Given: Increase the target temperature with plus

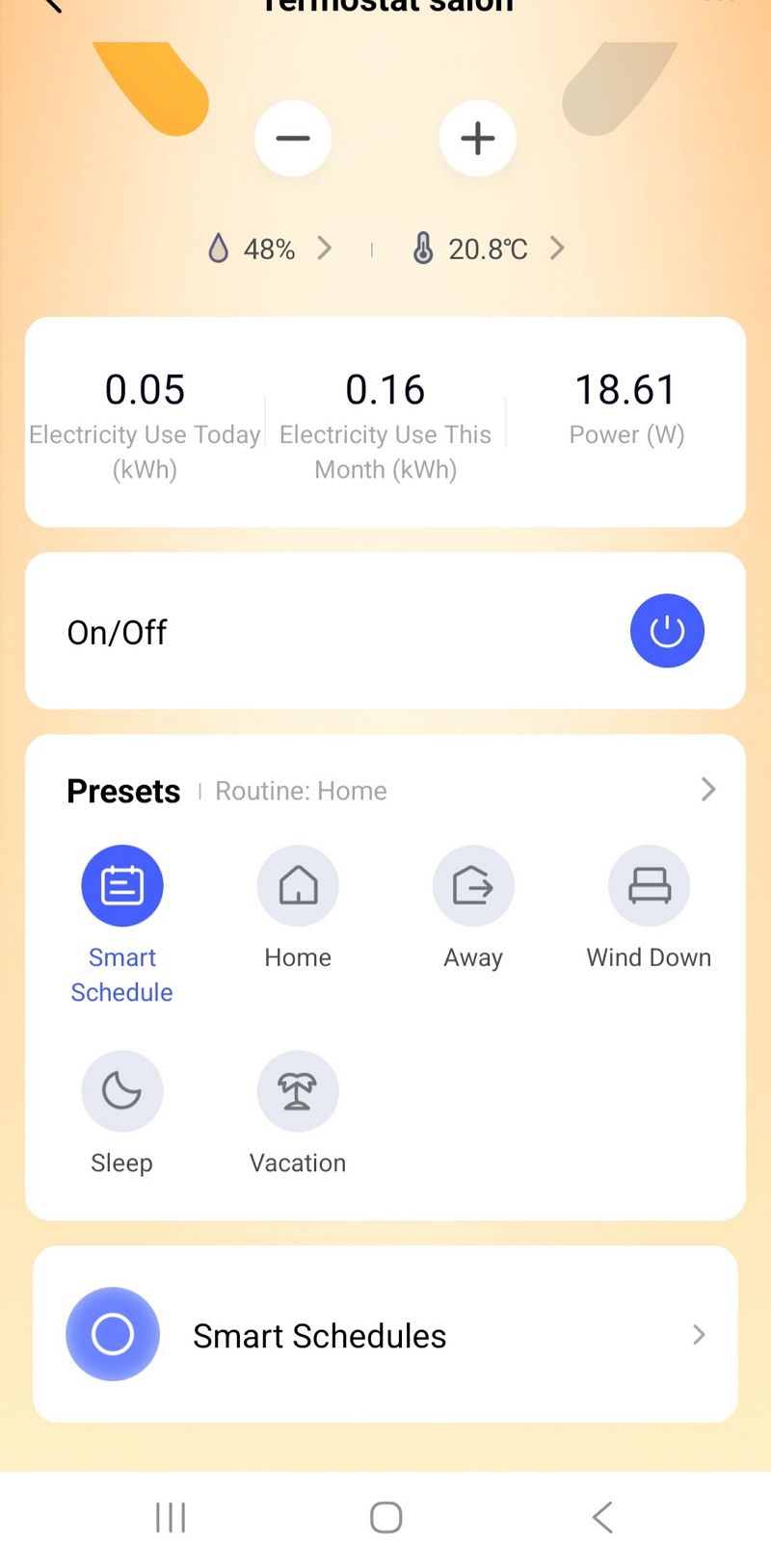Looking at the screenshot, I should tap(478, 139).
